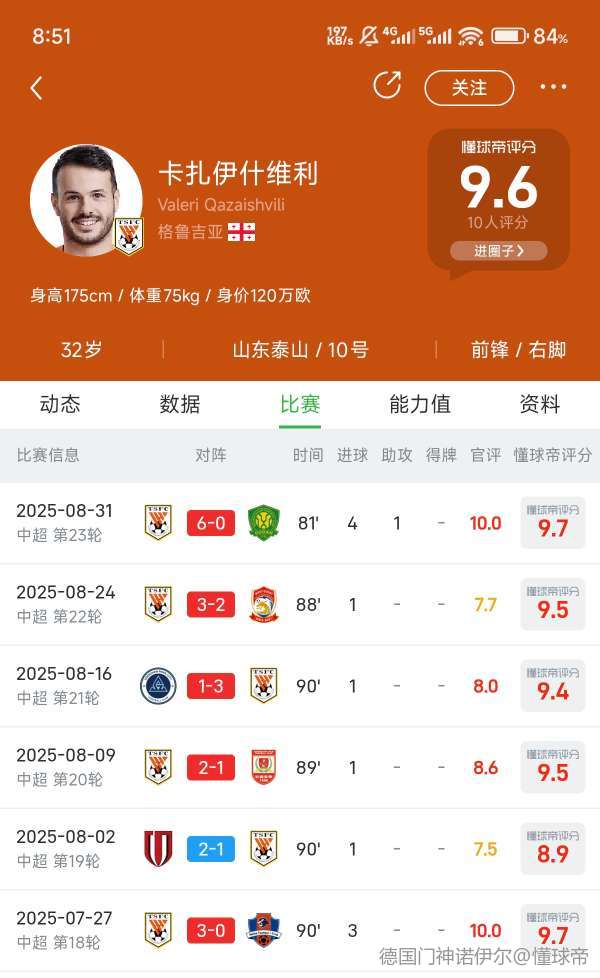Open the 2025-07-27 match with 3-0 score
600x978 pixels.
pyautogui.click(x=300, y=931)
